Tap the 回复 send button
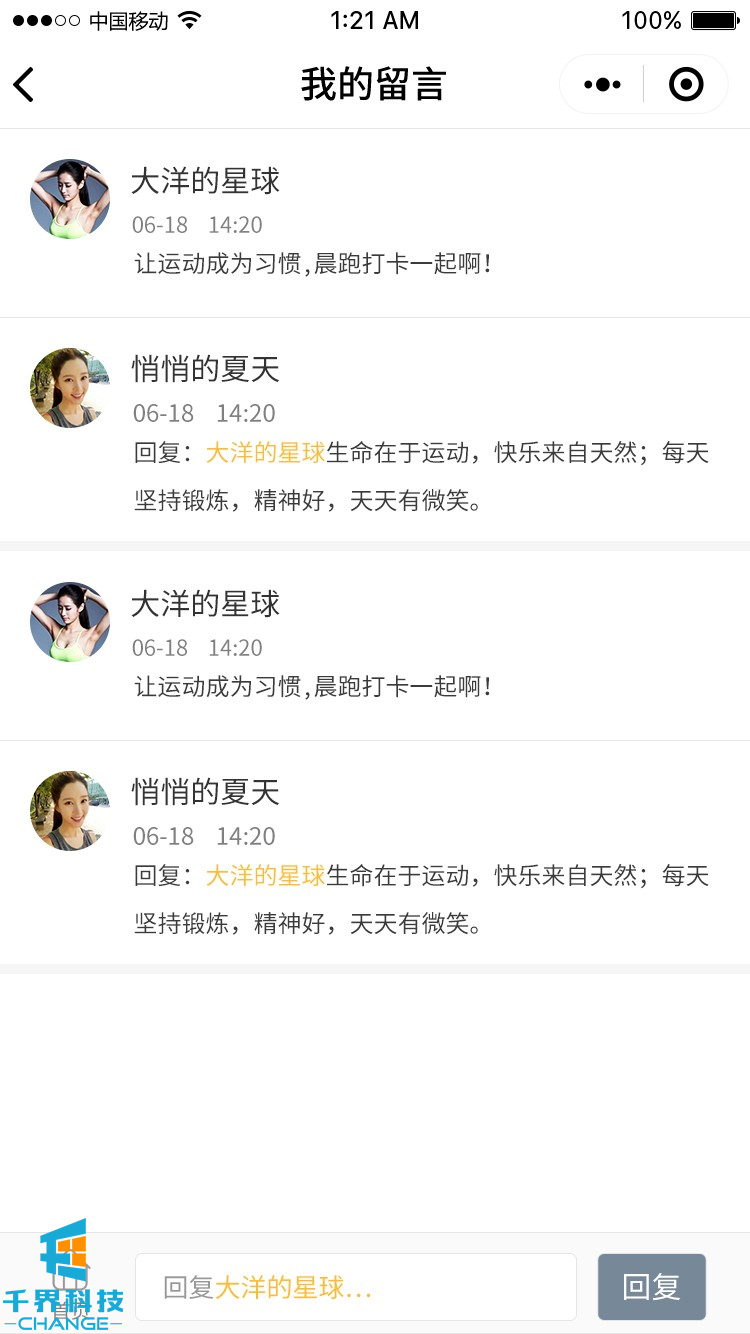This screenshot has height=1334, width=750. [x=651, y=1287]
